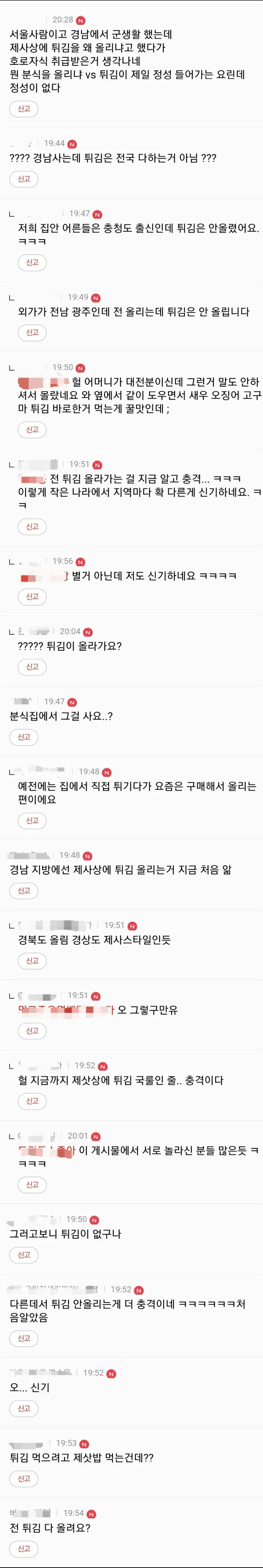
Task: Report the reply '전 튀김 올라가는 걸 지금 알고 충격'
Action: (32, 527)
